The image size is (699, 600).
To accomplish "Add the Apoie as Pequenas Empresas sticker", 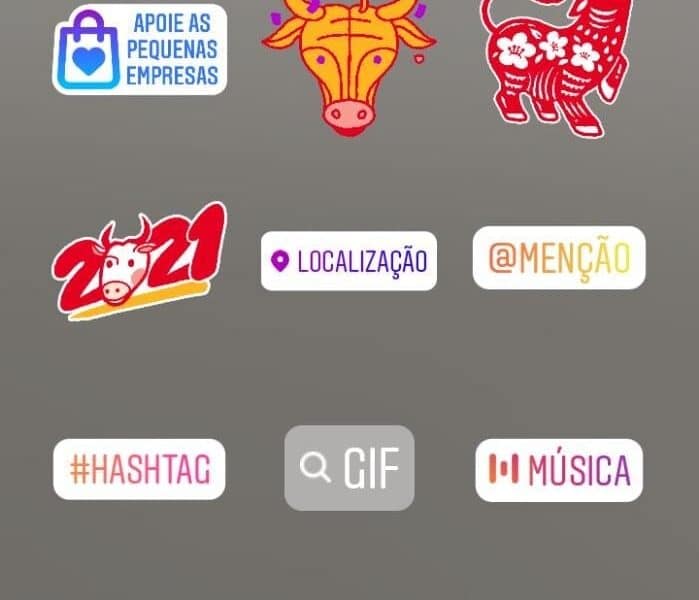I will click(140, 49).
